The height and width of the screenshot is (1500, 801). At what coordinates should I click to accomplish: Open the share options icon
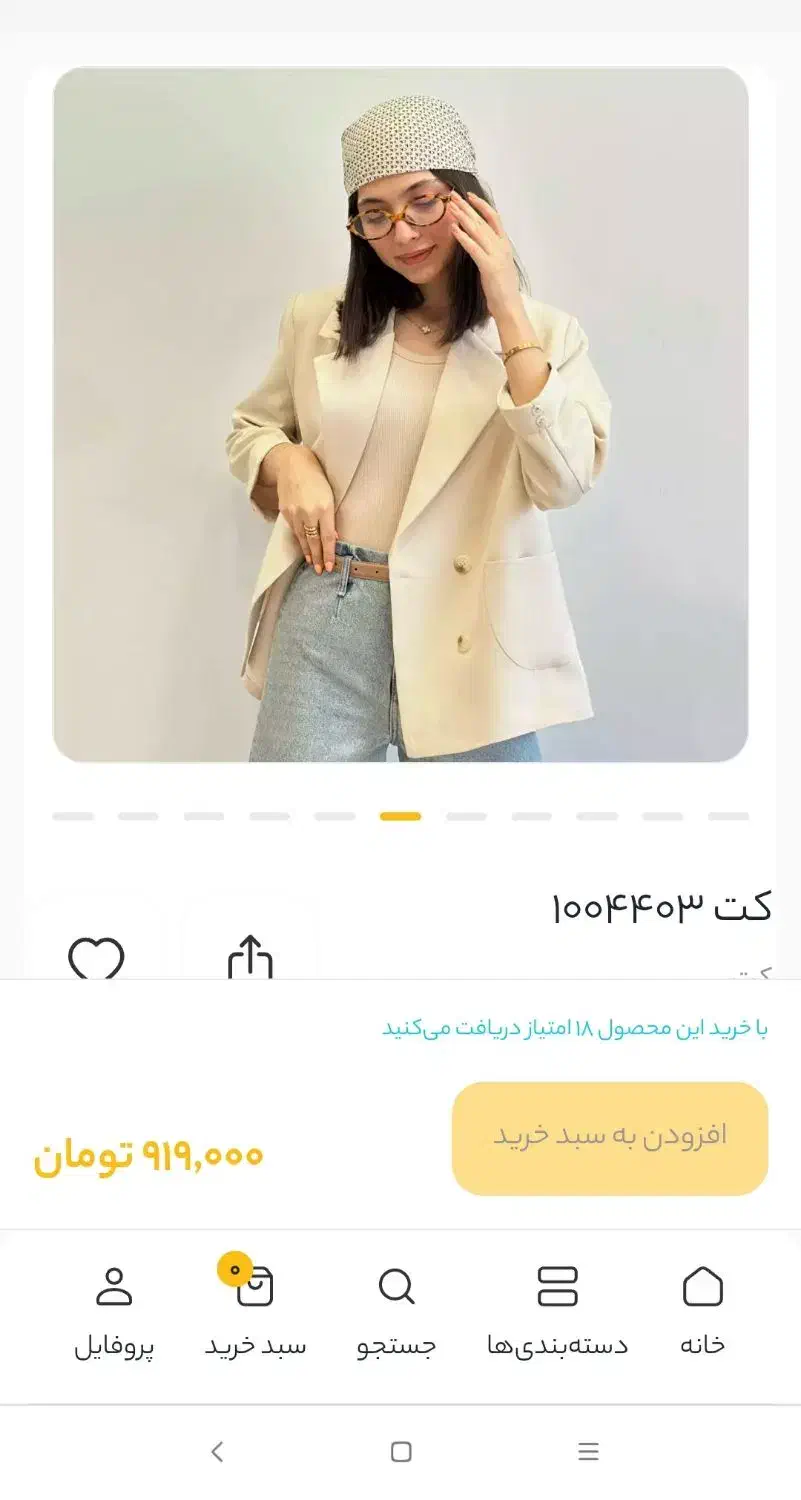coord(250,958)
